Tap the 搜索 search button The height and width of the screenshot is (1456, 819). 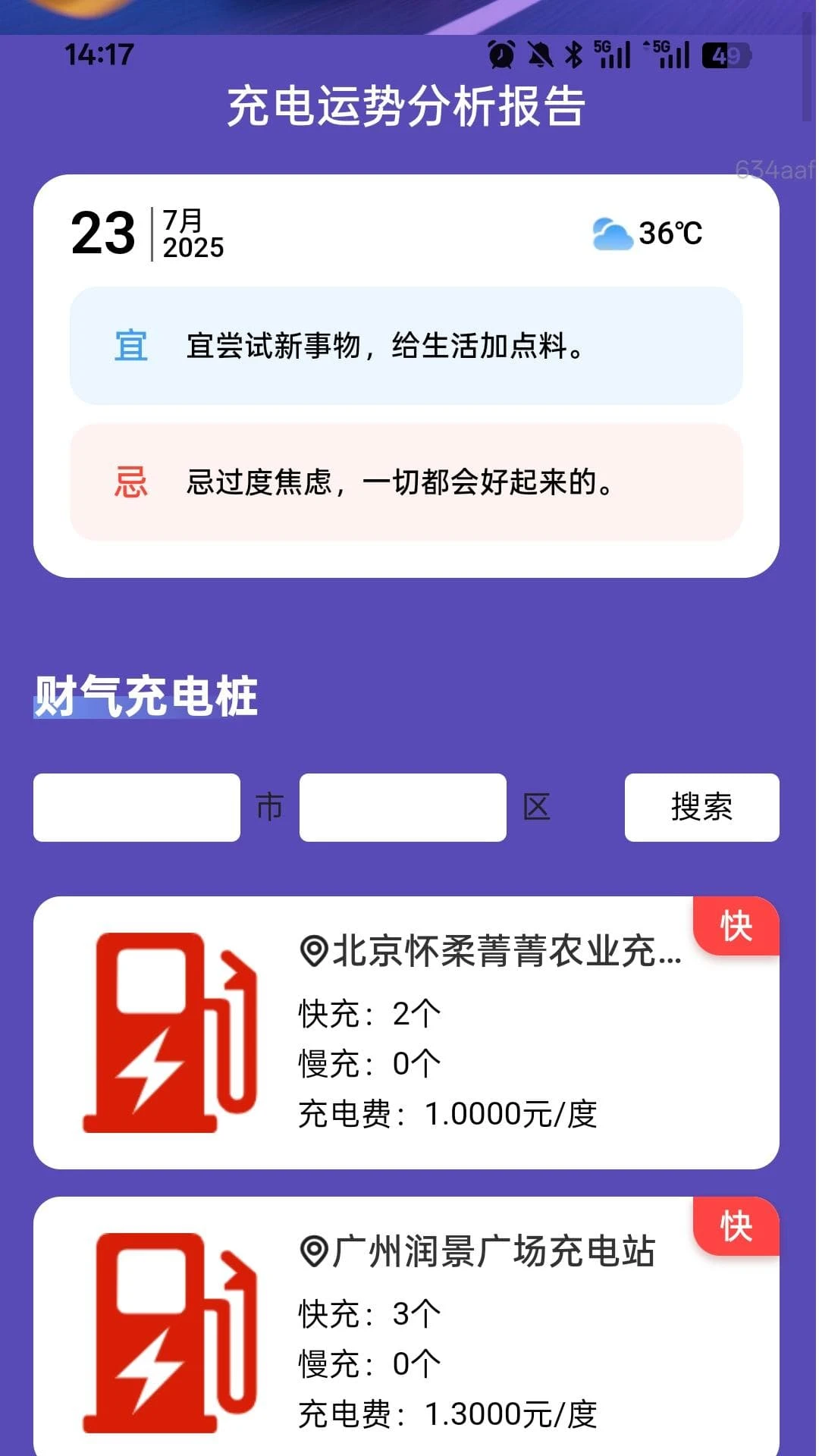pyautogui.click(x=701, y=808)
